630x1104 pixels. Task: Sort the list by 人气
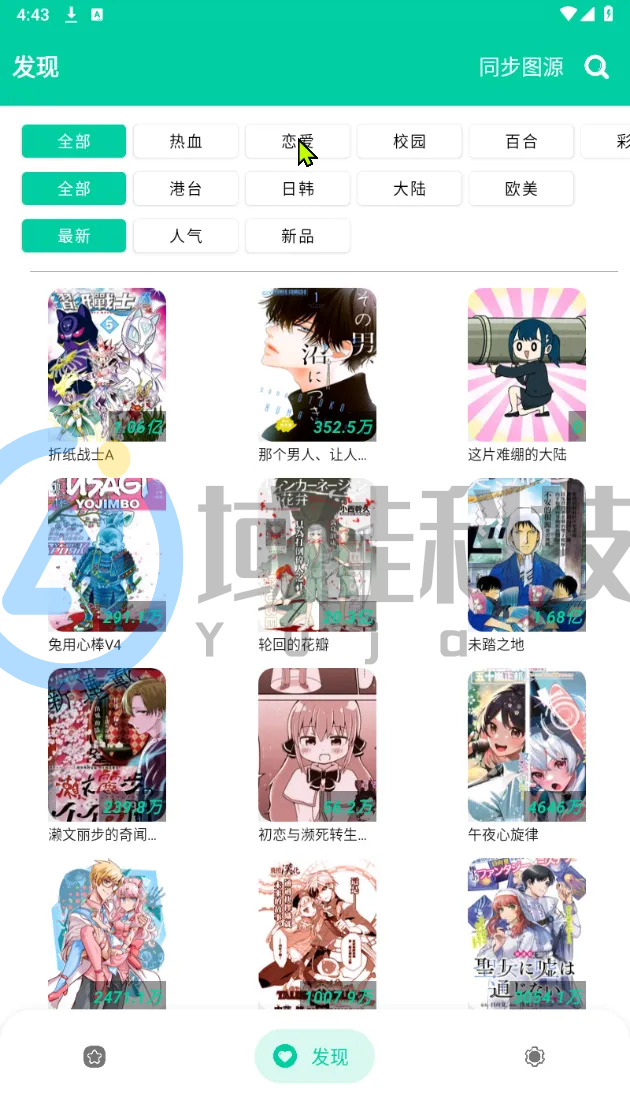[186, 236]
